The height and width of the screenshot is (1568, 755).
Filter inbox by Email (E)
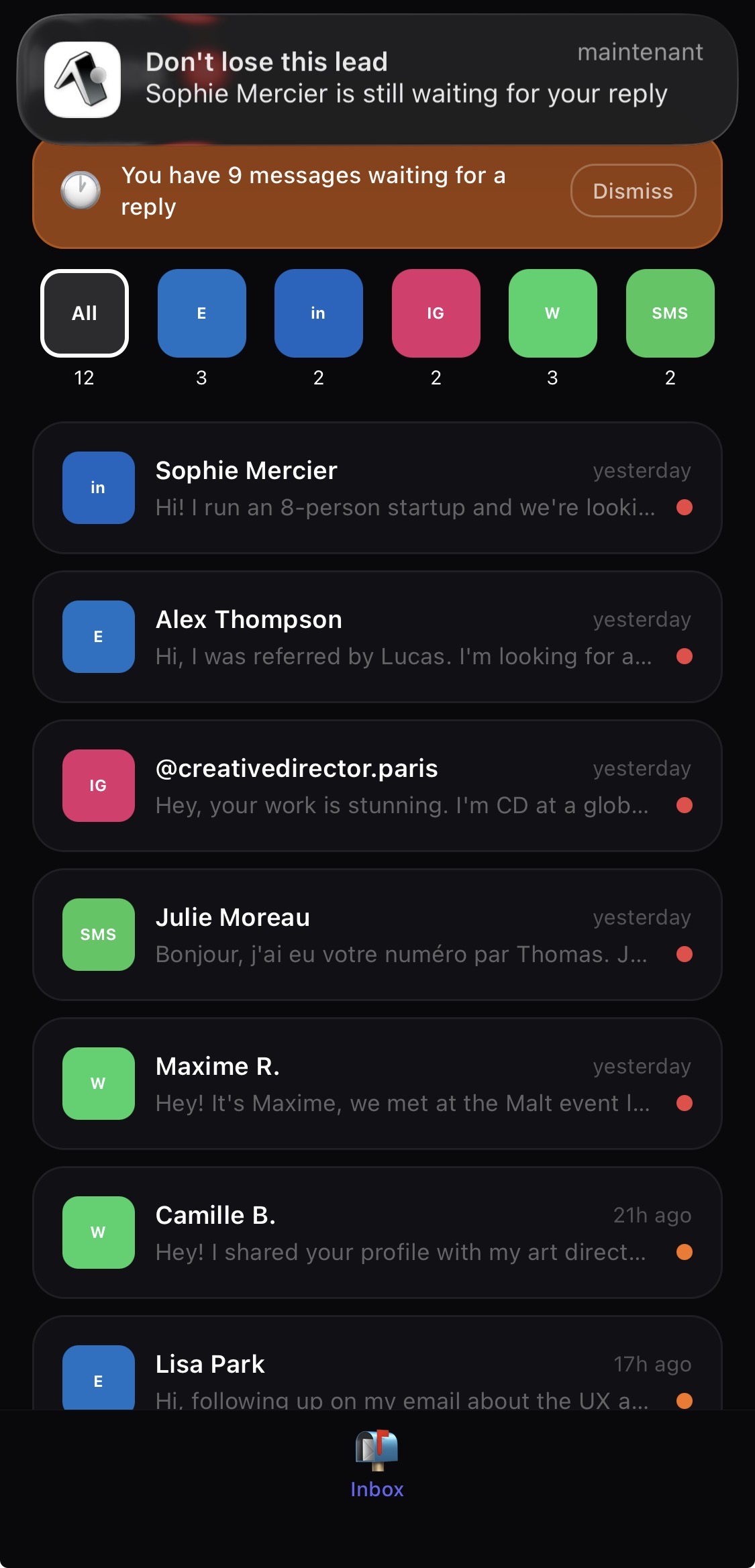201,313
